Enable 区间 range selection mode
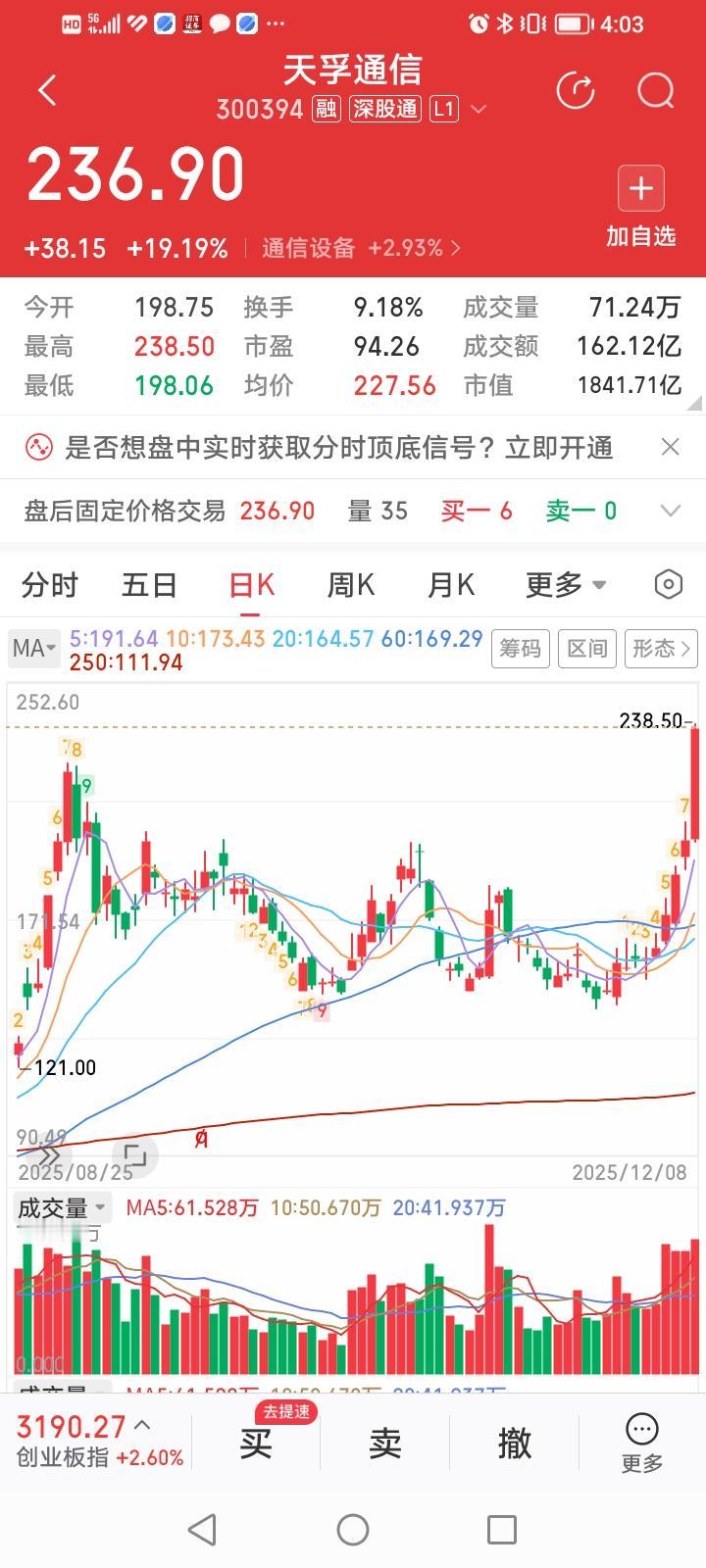706x1568 pixels. click(586, 648)
